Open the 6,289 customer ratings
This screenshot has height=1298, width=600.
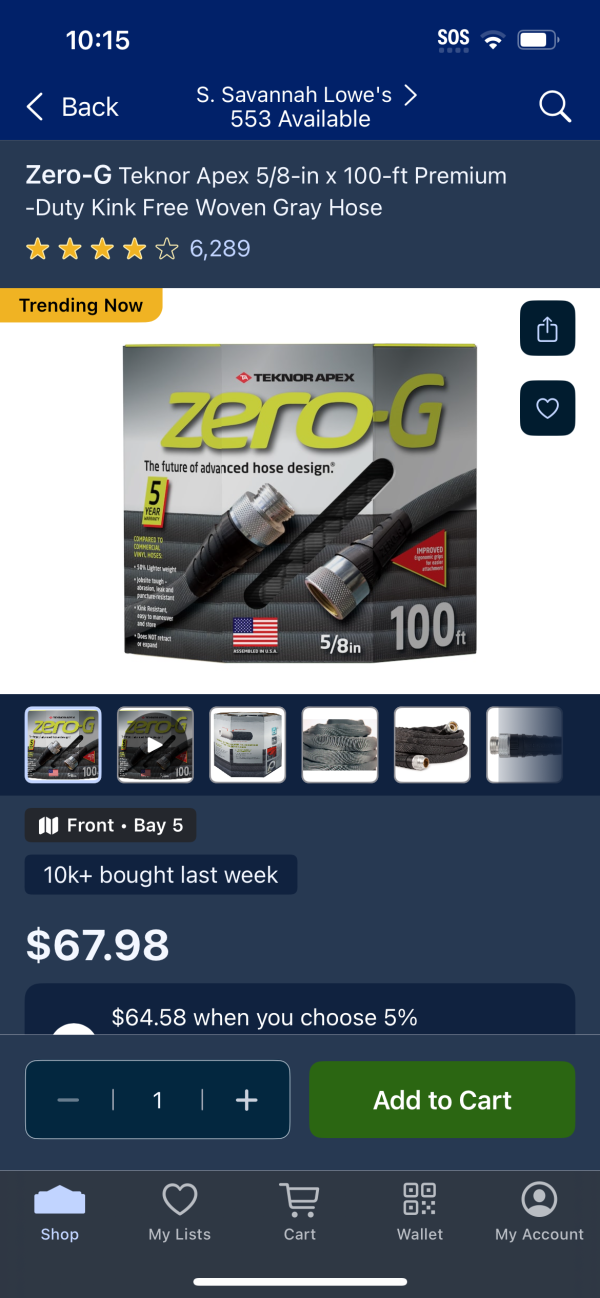(220, 248)
